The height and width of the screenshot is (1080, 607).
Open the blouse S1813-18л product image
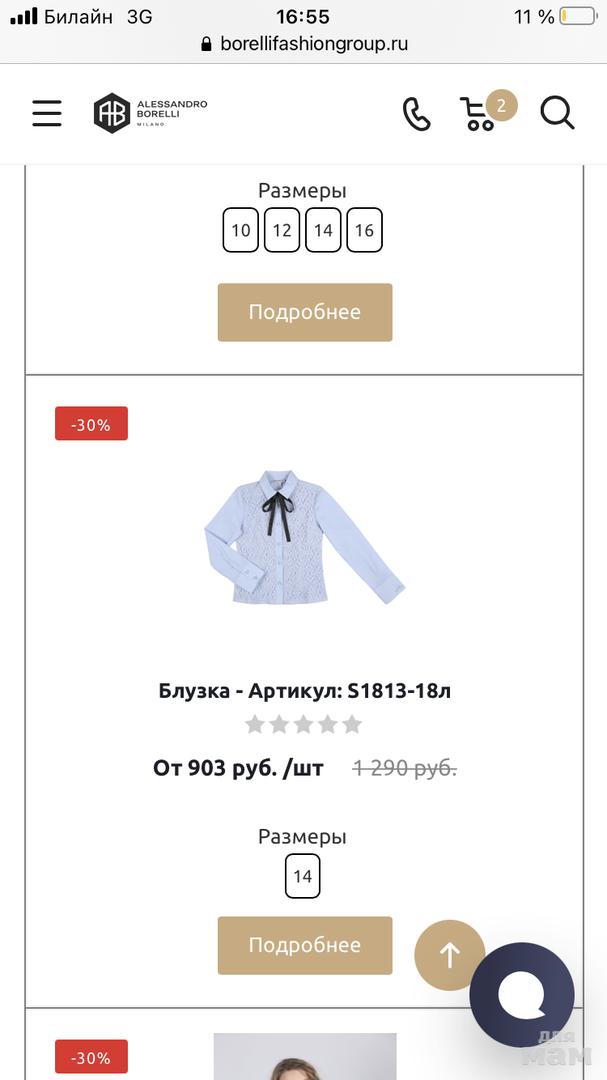(304, 538)
